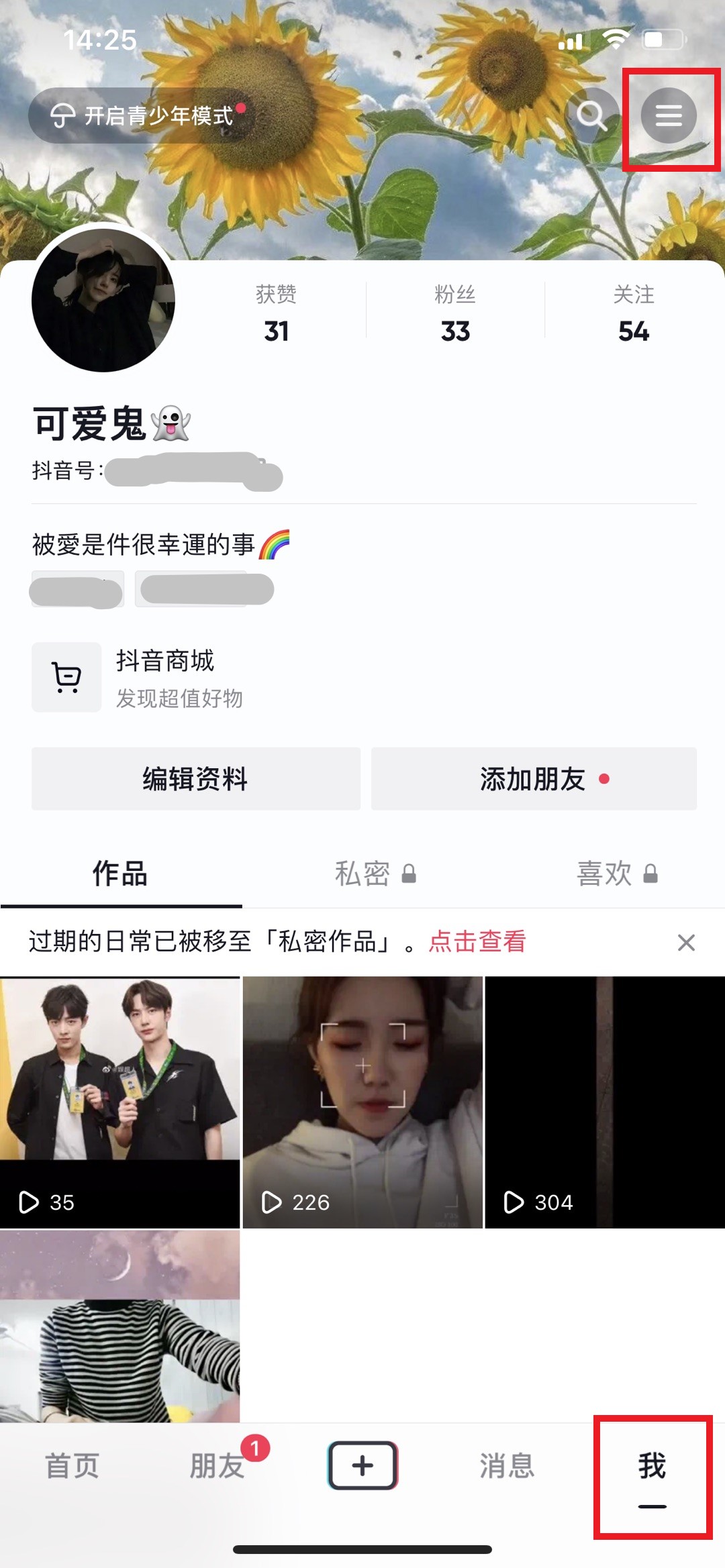The image size is (725, 1568).
Task: Go to the 首页 home tab
Action: tap(72, 1466)
